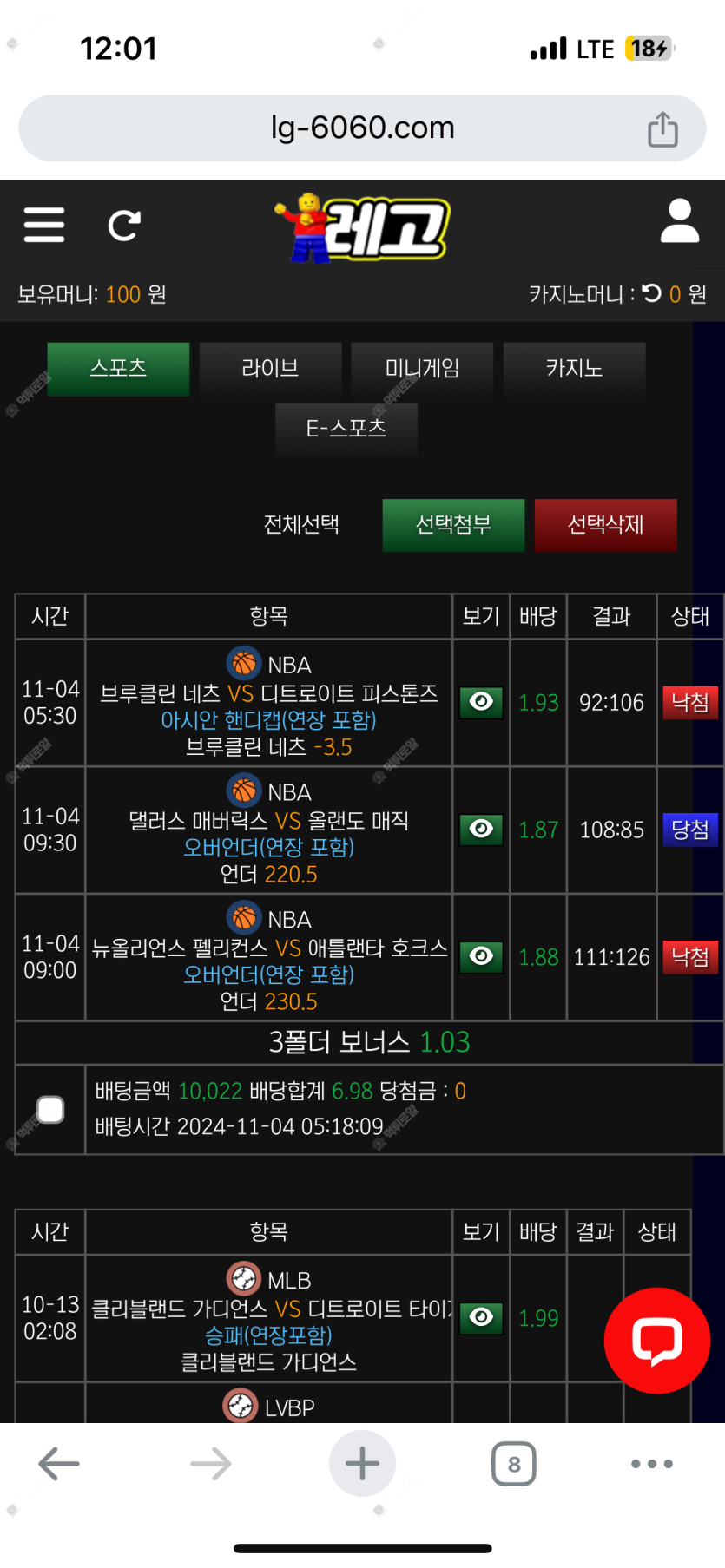Open the 미니게임 tab
725x1568 pixels.
point(422,369)
